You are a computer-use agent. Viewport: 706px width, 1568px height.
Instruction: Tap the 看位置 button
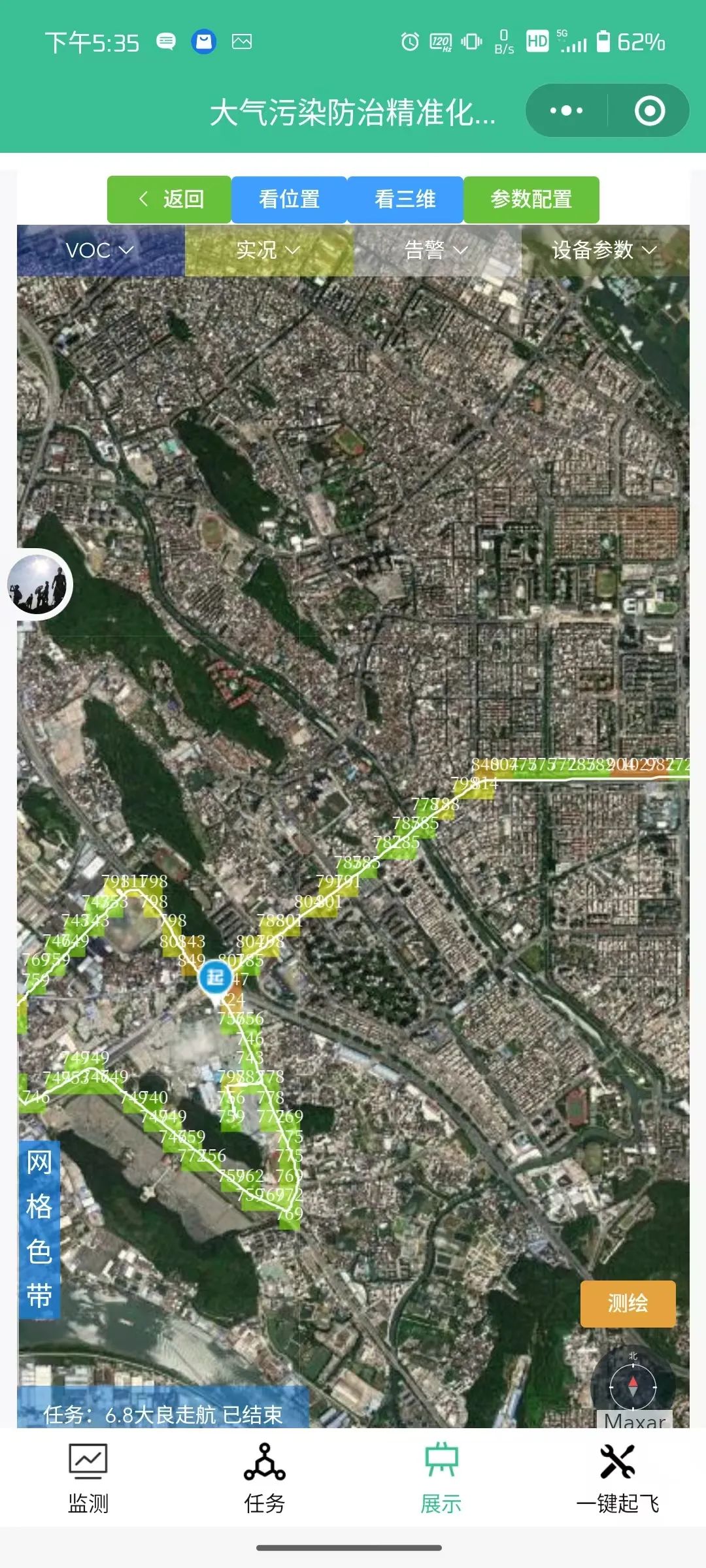coord(289,199)
